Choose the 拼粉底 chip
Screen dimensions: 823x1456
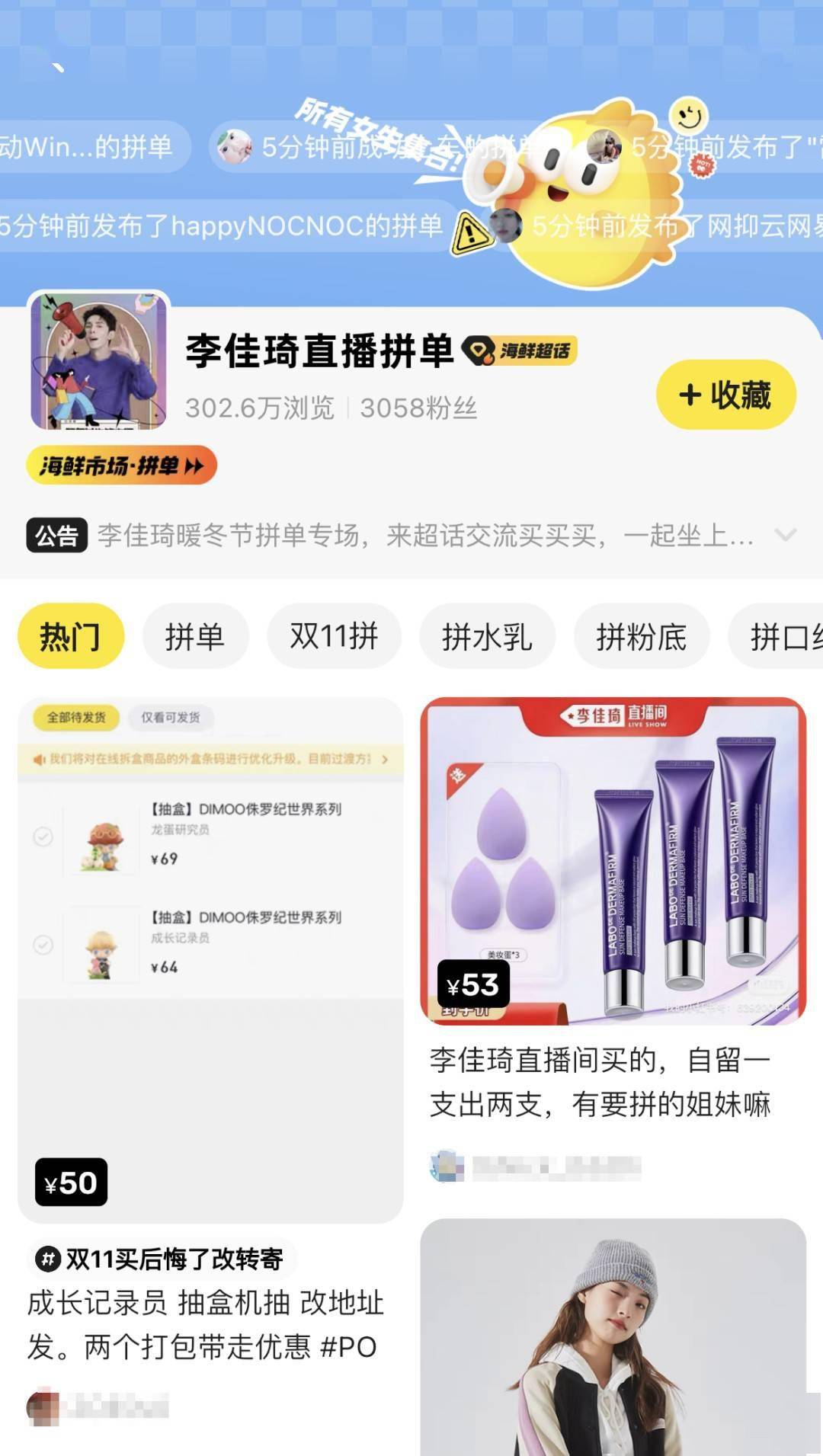(641, 636)
